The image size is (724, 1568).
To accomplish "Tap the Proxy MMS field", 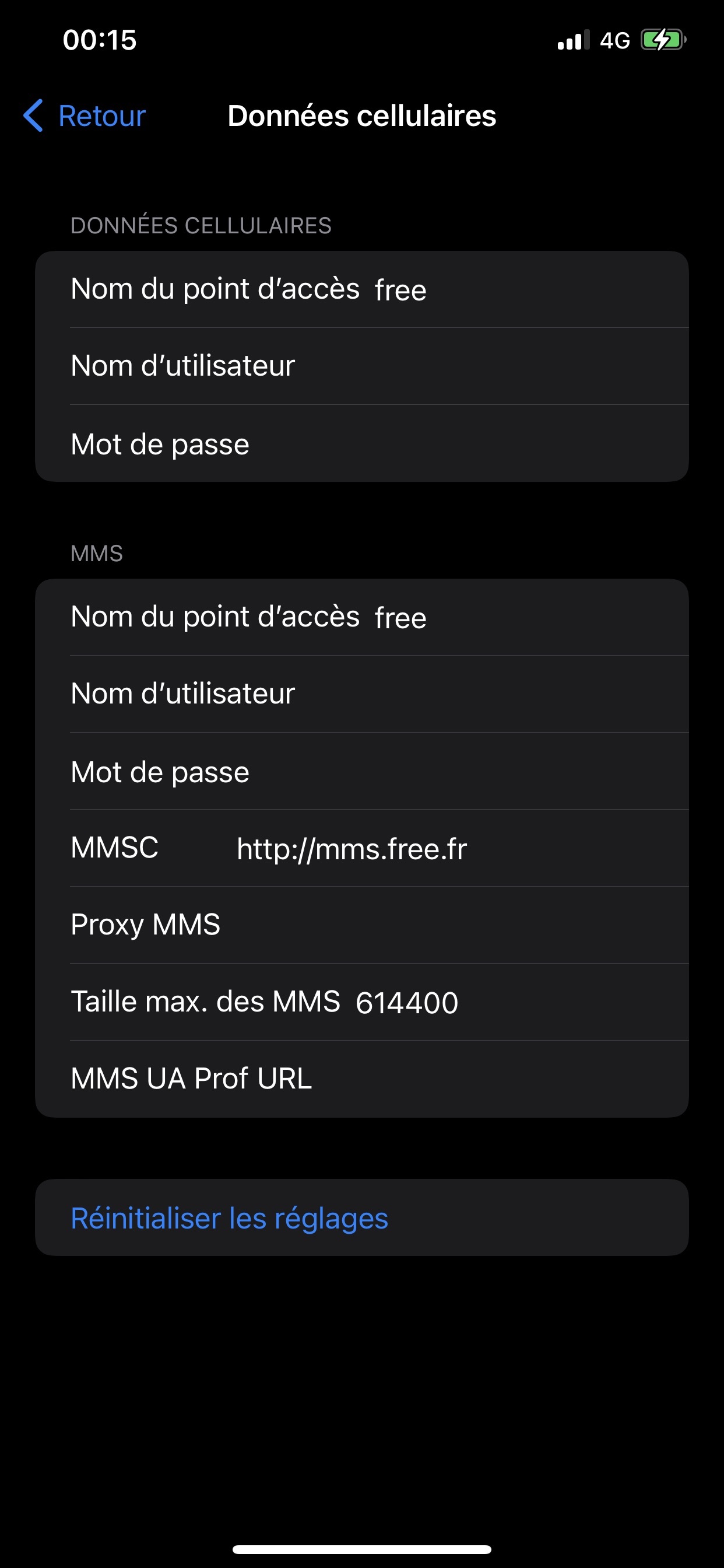I will [x=362, y=925].
